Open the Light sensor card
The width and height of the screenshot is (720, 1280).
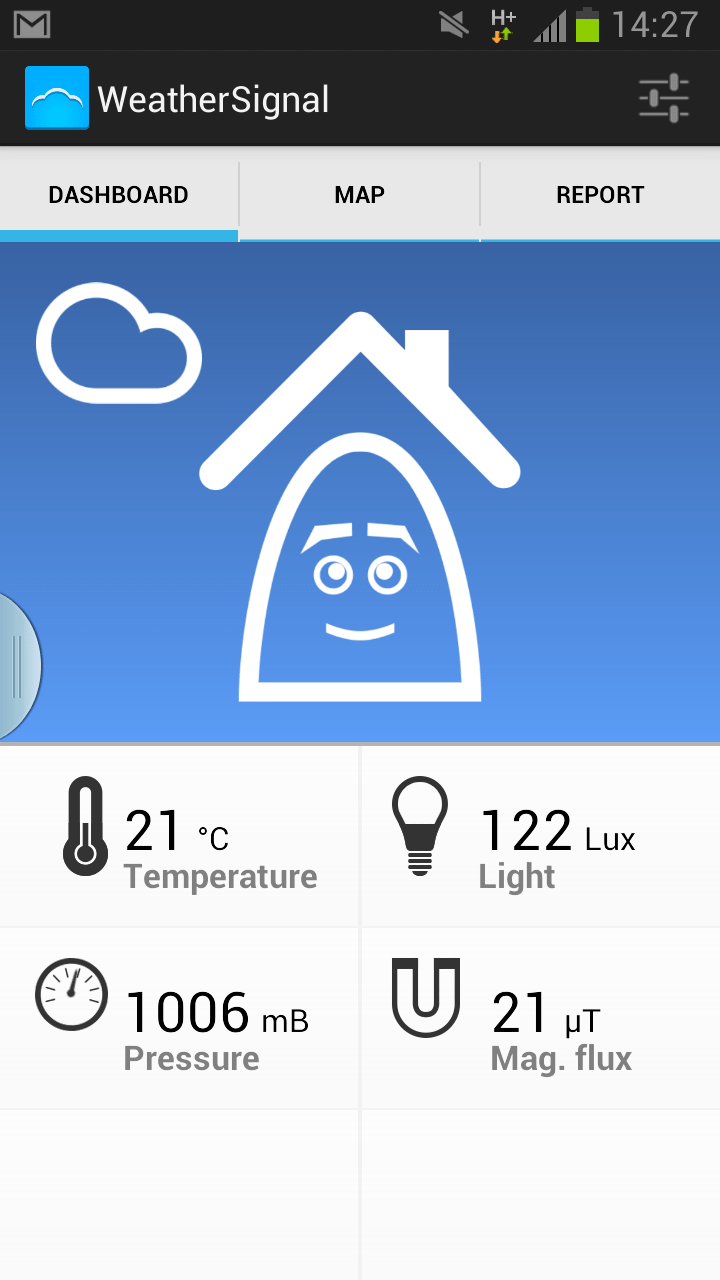540,837
